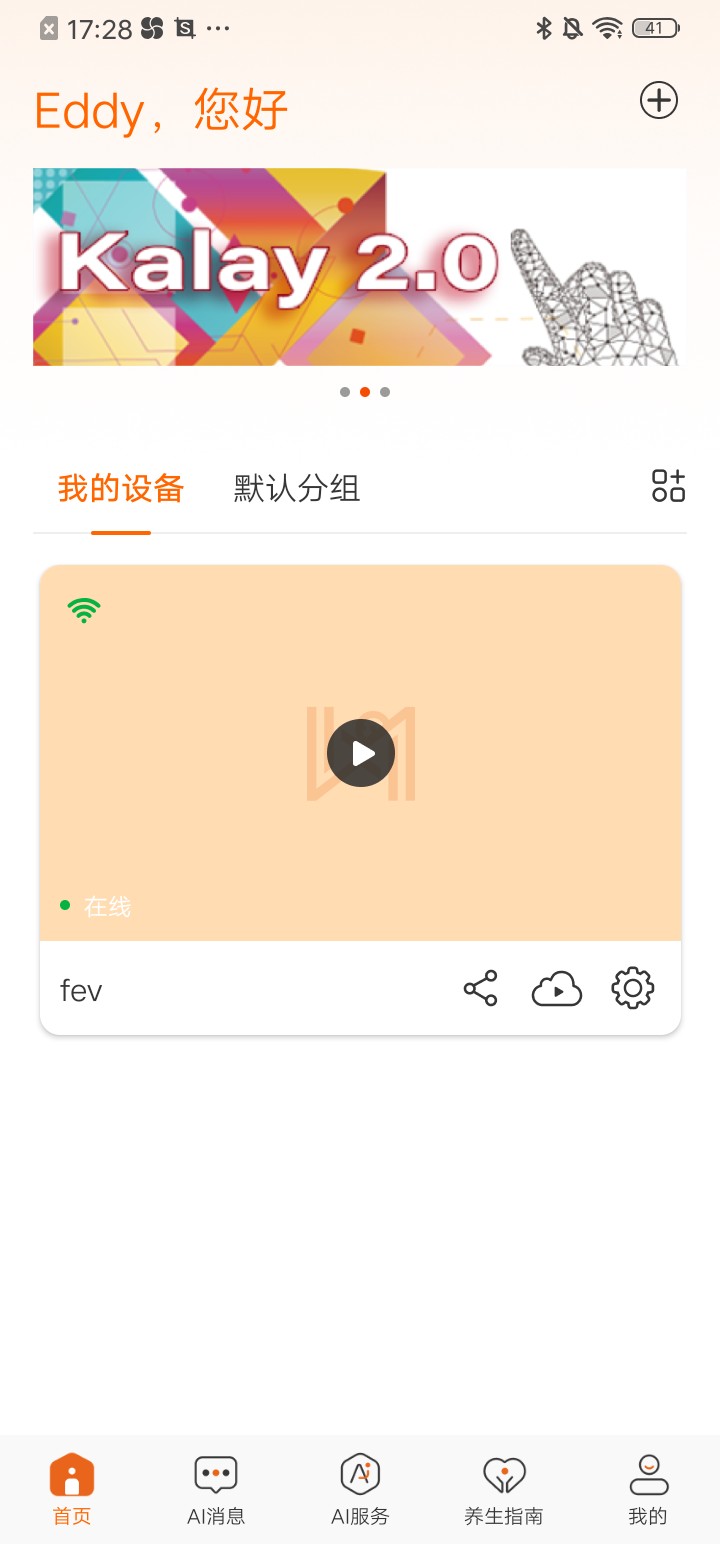Open cloud playback for fev camera

[x=556, y=988]
